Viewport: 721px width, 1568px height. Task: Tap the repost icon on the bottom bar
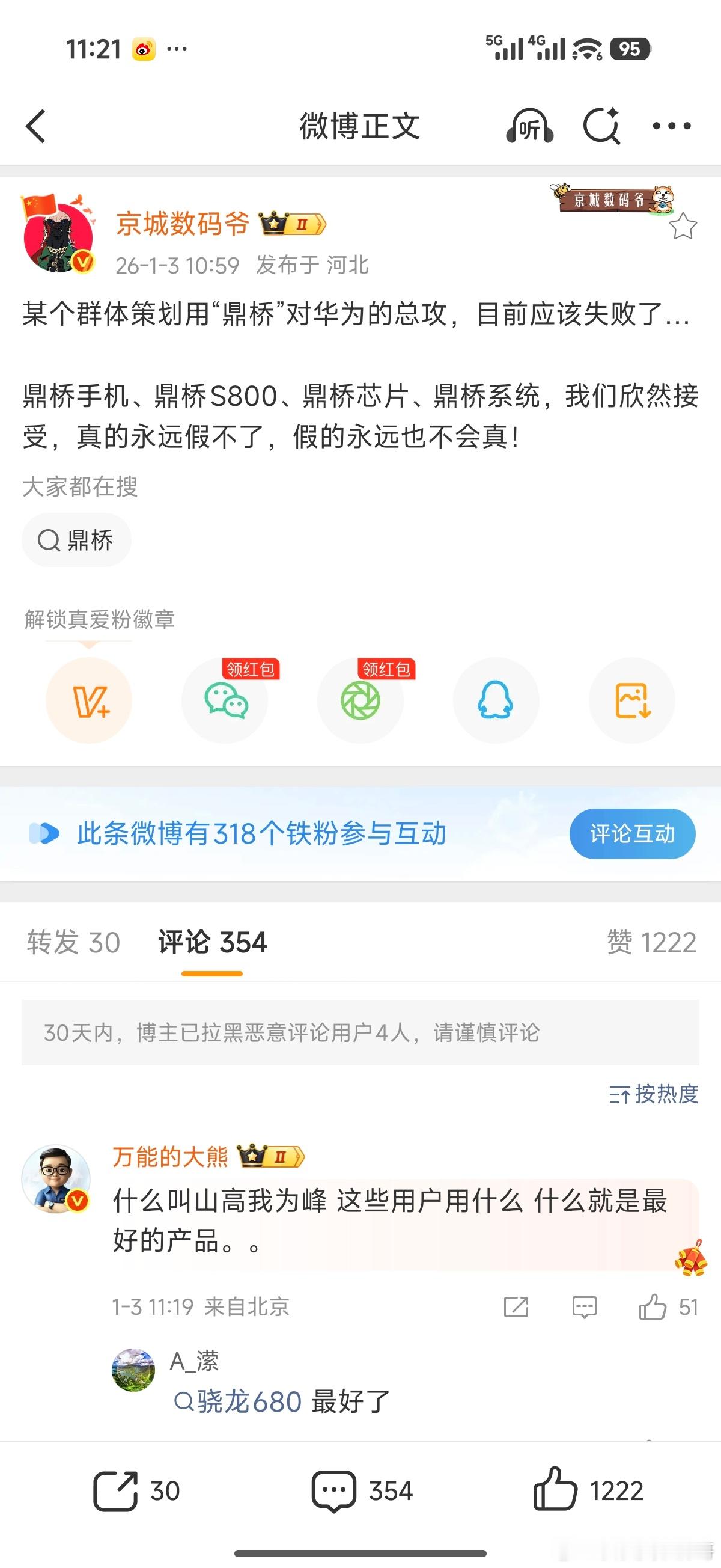[120, 1490]
